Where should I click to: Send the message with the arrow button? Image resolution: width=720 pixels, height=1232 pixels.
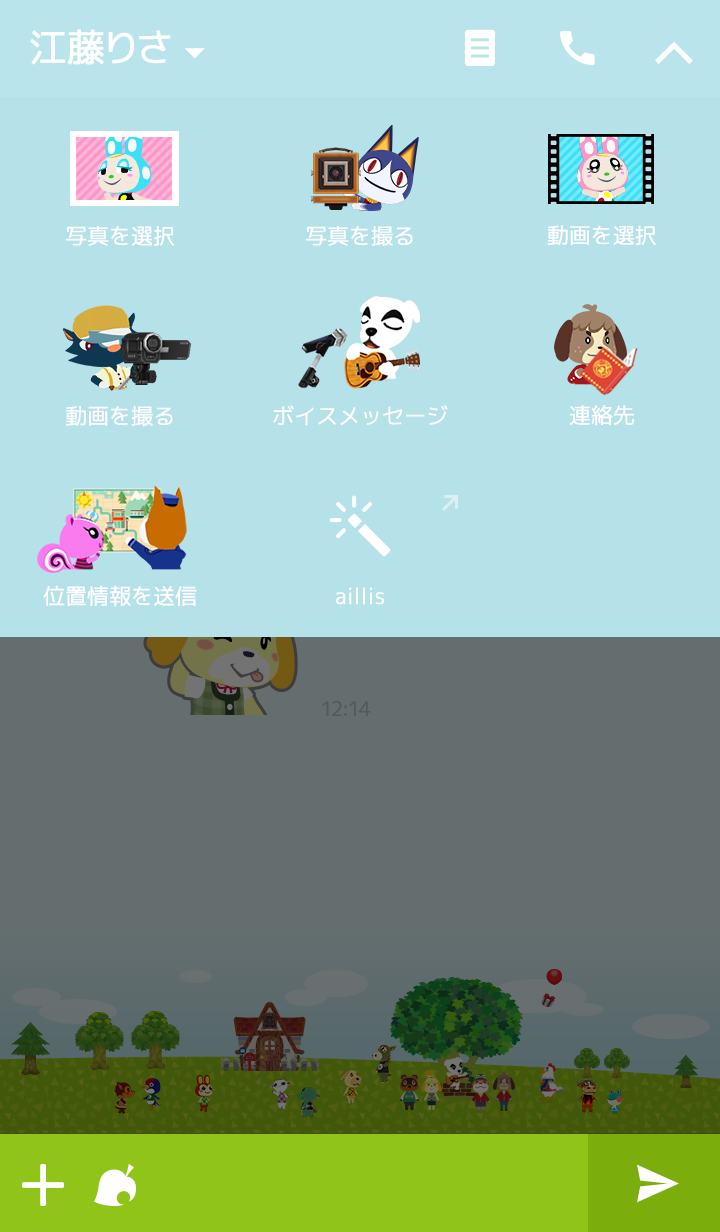[x=656, y=1184]
